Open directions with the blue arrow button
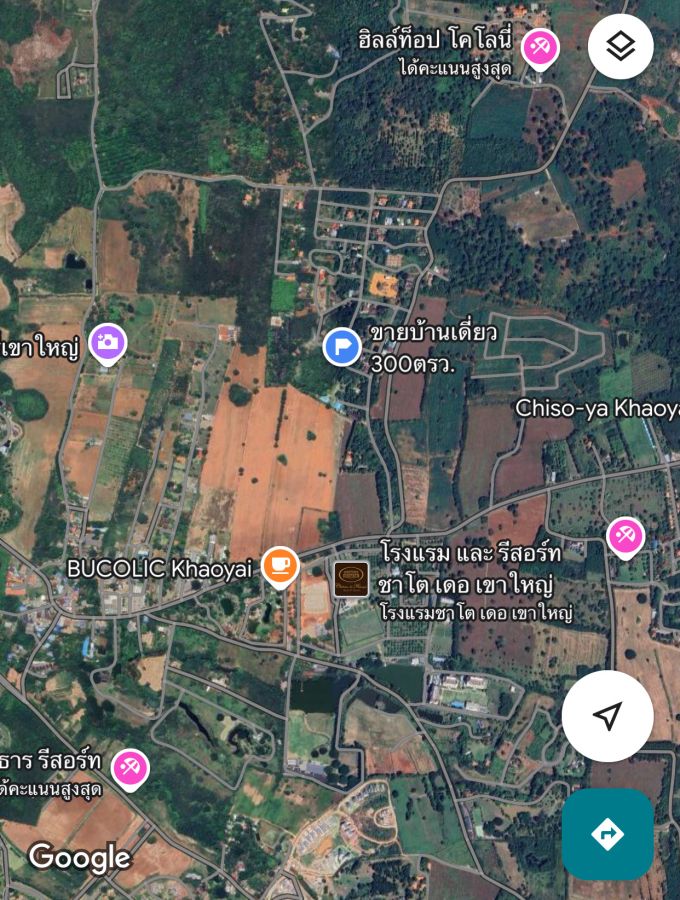 607,834
